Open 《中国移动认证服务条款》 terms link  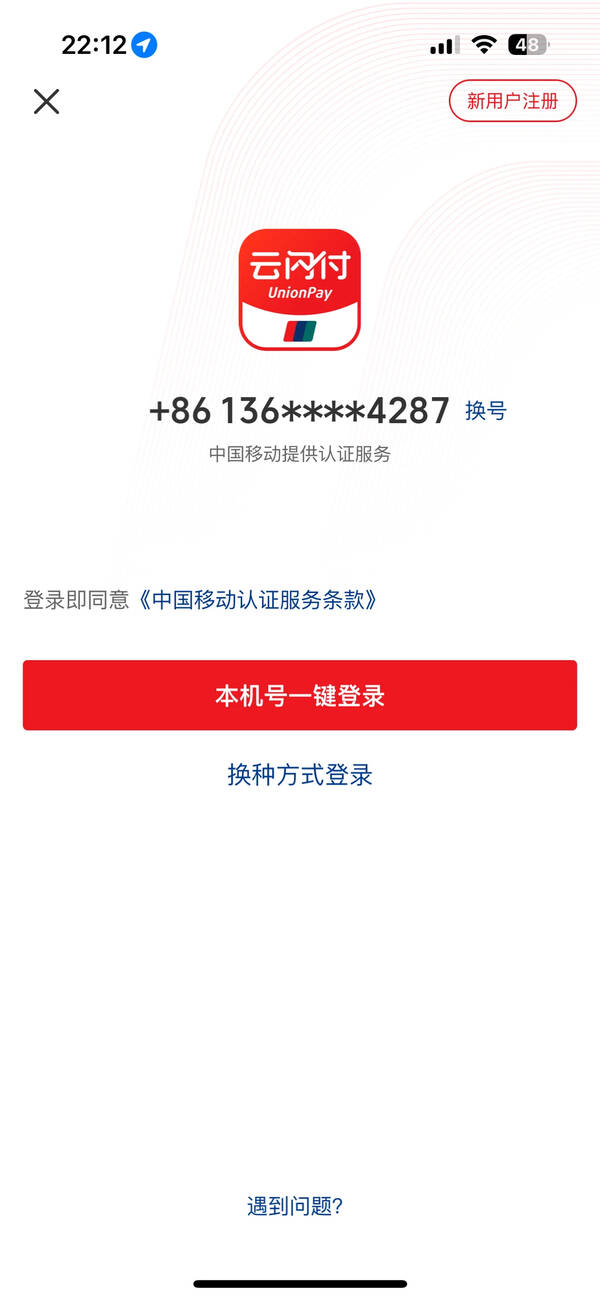[259, 600]
